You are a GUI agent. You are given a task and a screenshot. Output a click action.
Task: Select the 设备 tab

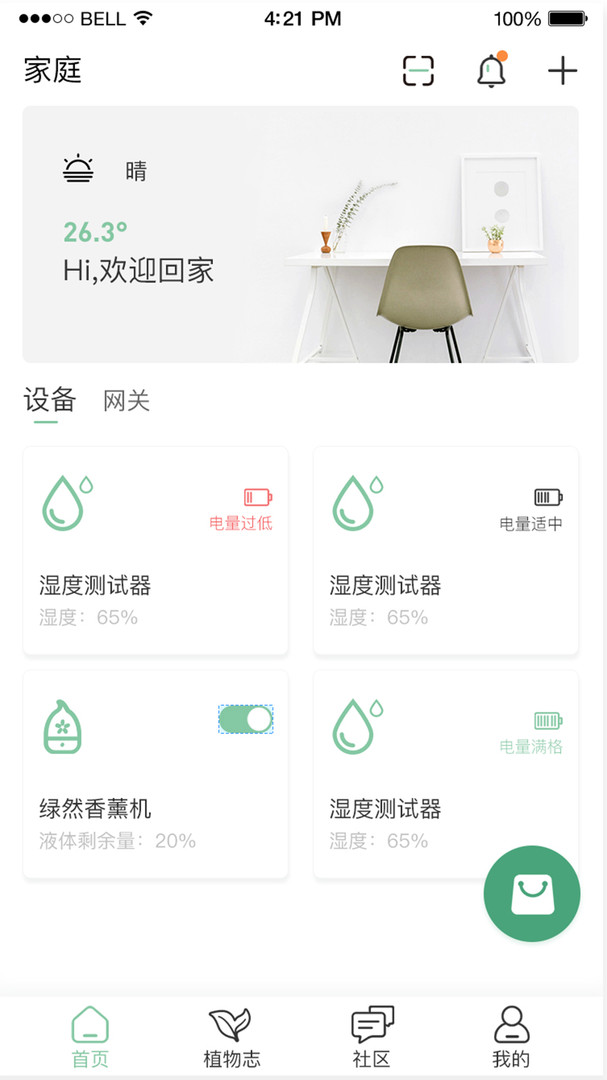click(x=50, y=400)
